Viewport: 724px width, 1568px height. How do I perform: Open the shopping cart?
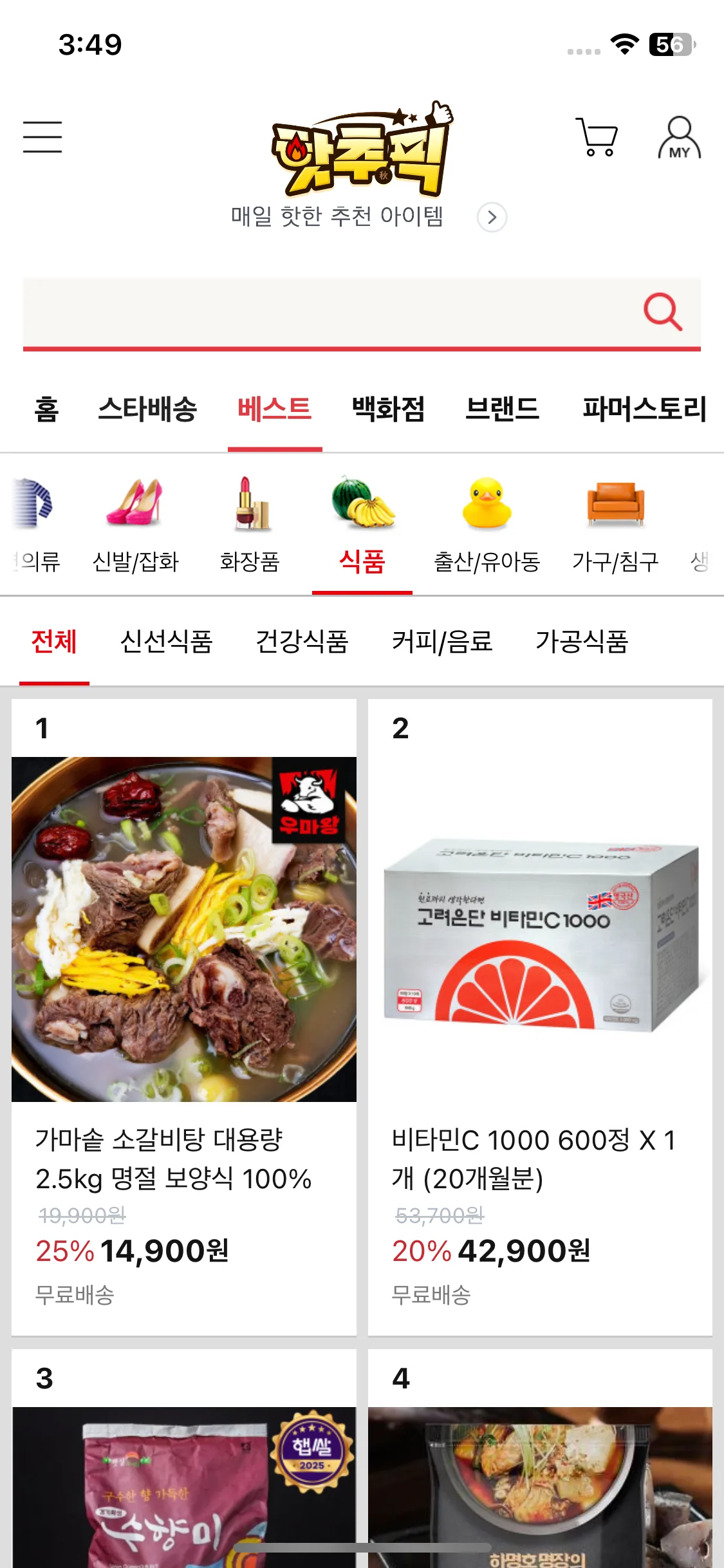click(x=597, y=137)
